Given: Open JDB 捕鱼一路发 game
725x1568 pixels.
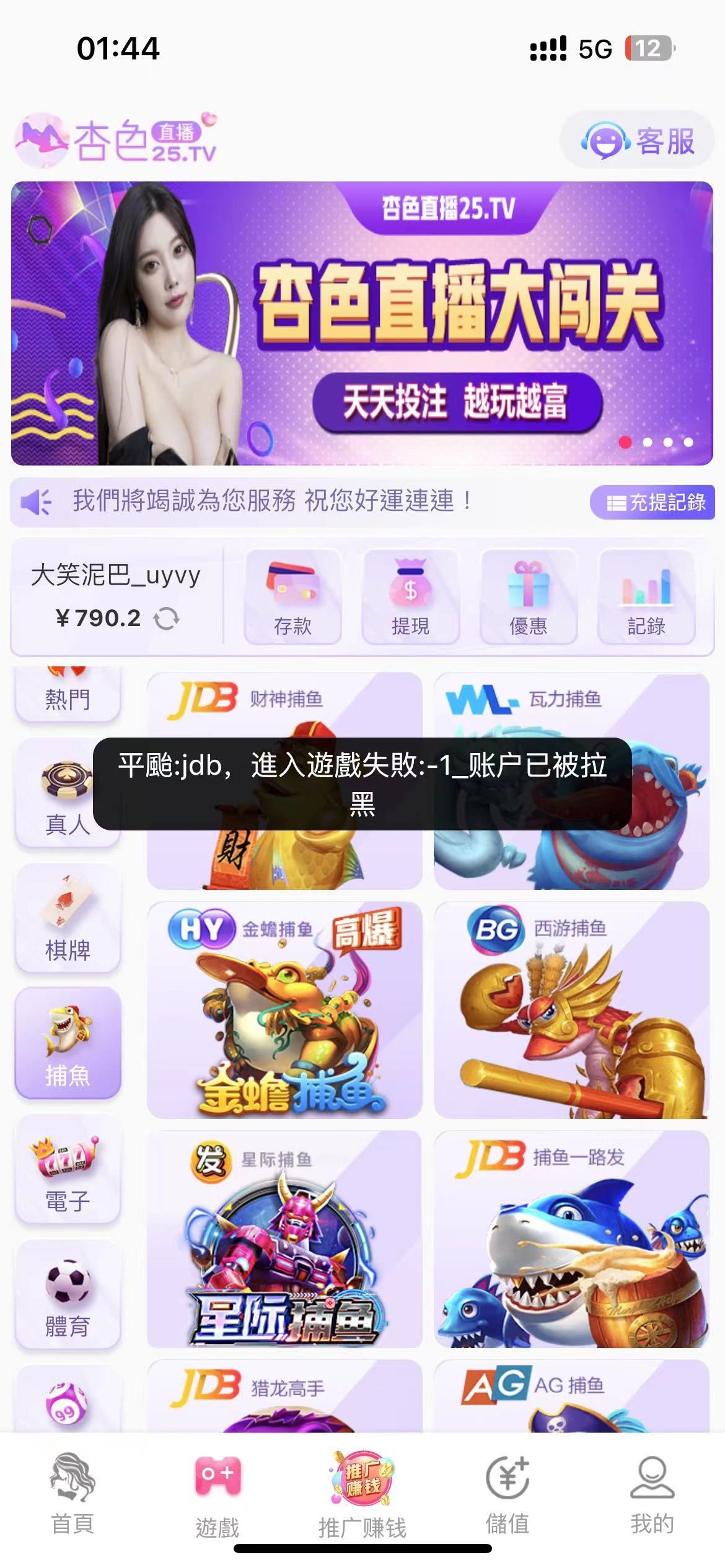Looking at the screenshot, I should click(571, 1239).
